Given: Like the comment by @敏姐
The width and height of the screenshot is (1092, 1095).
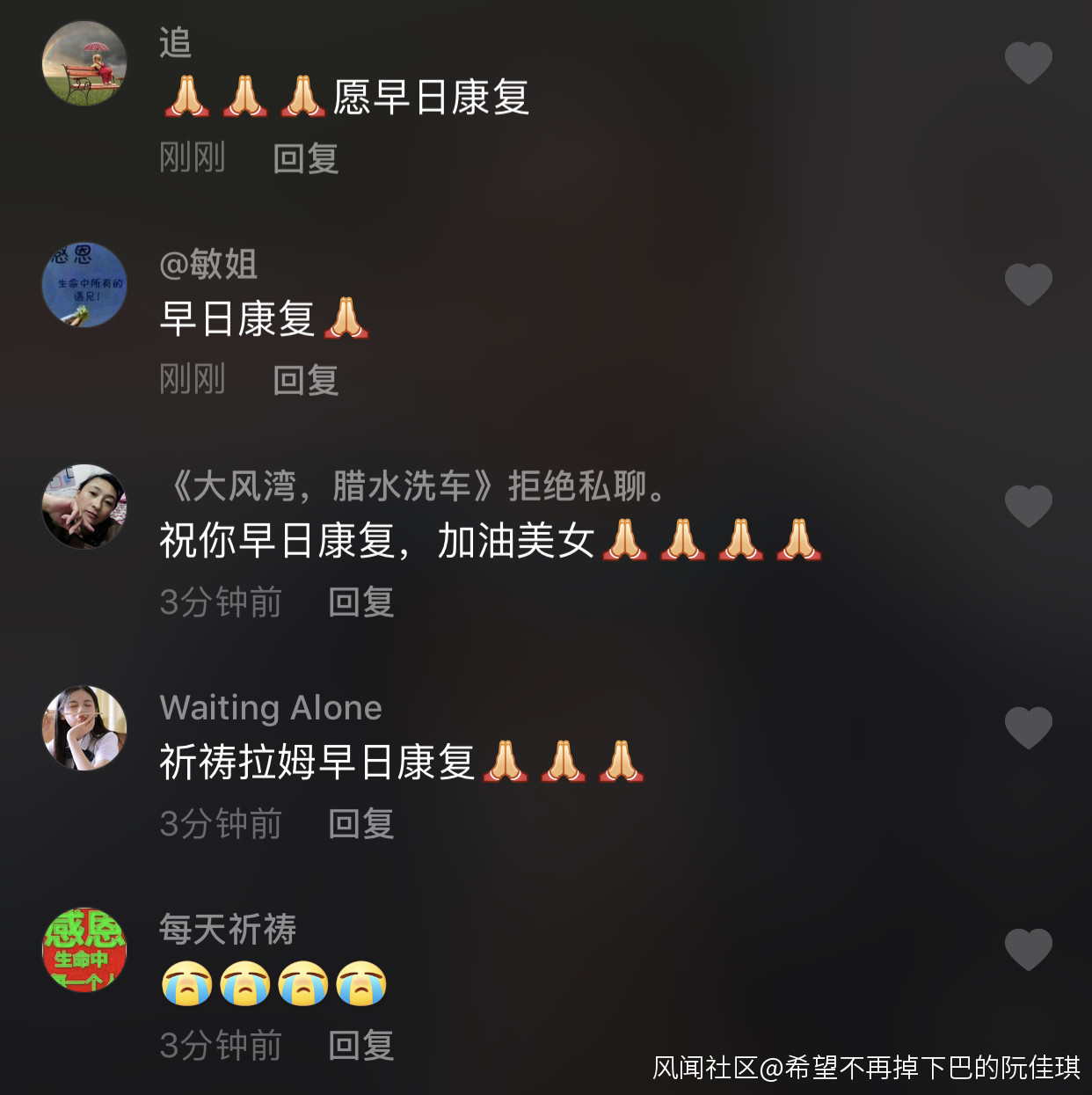Looking at the screenshot, I should (1028, 285).
